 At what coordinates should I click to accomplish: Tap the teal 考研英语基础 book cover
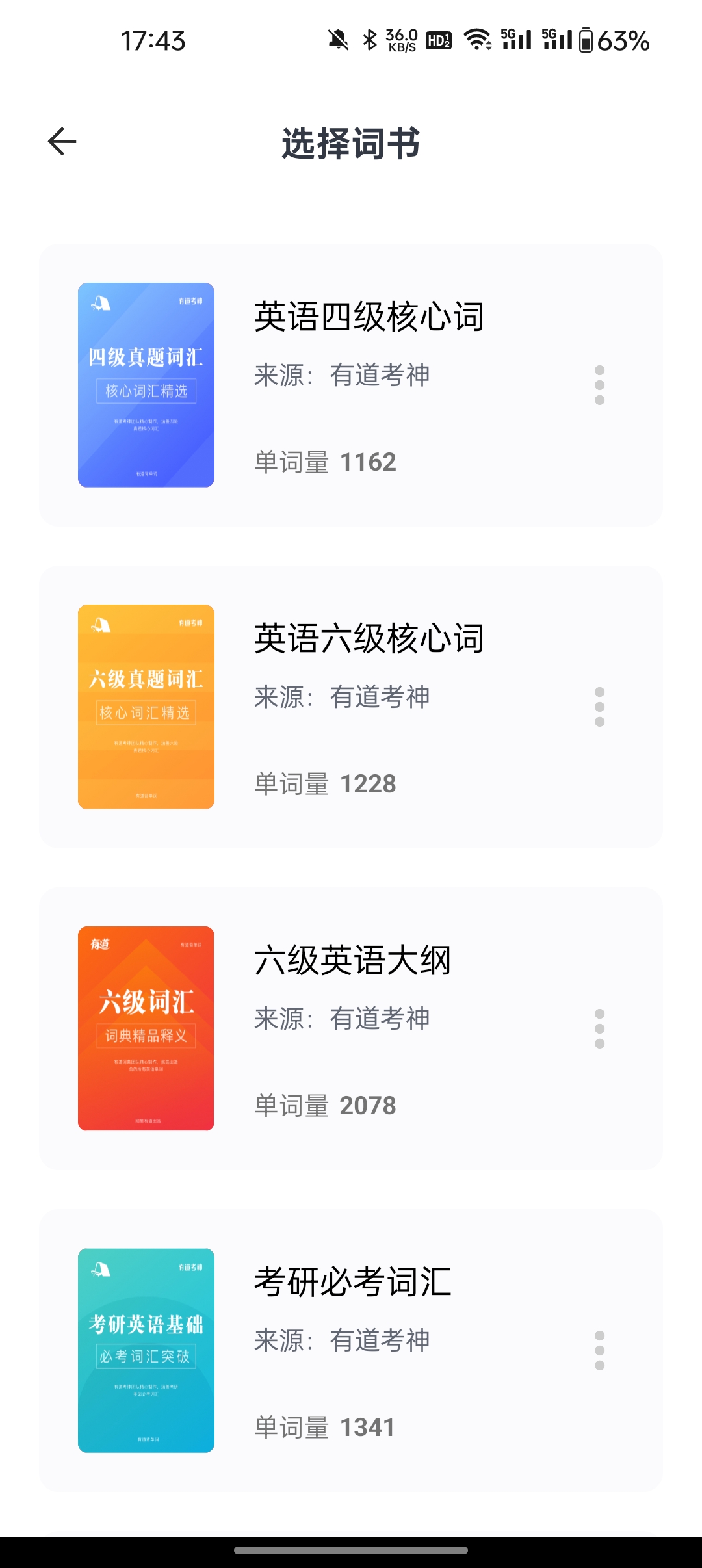tap(146, 1351)
